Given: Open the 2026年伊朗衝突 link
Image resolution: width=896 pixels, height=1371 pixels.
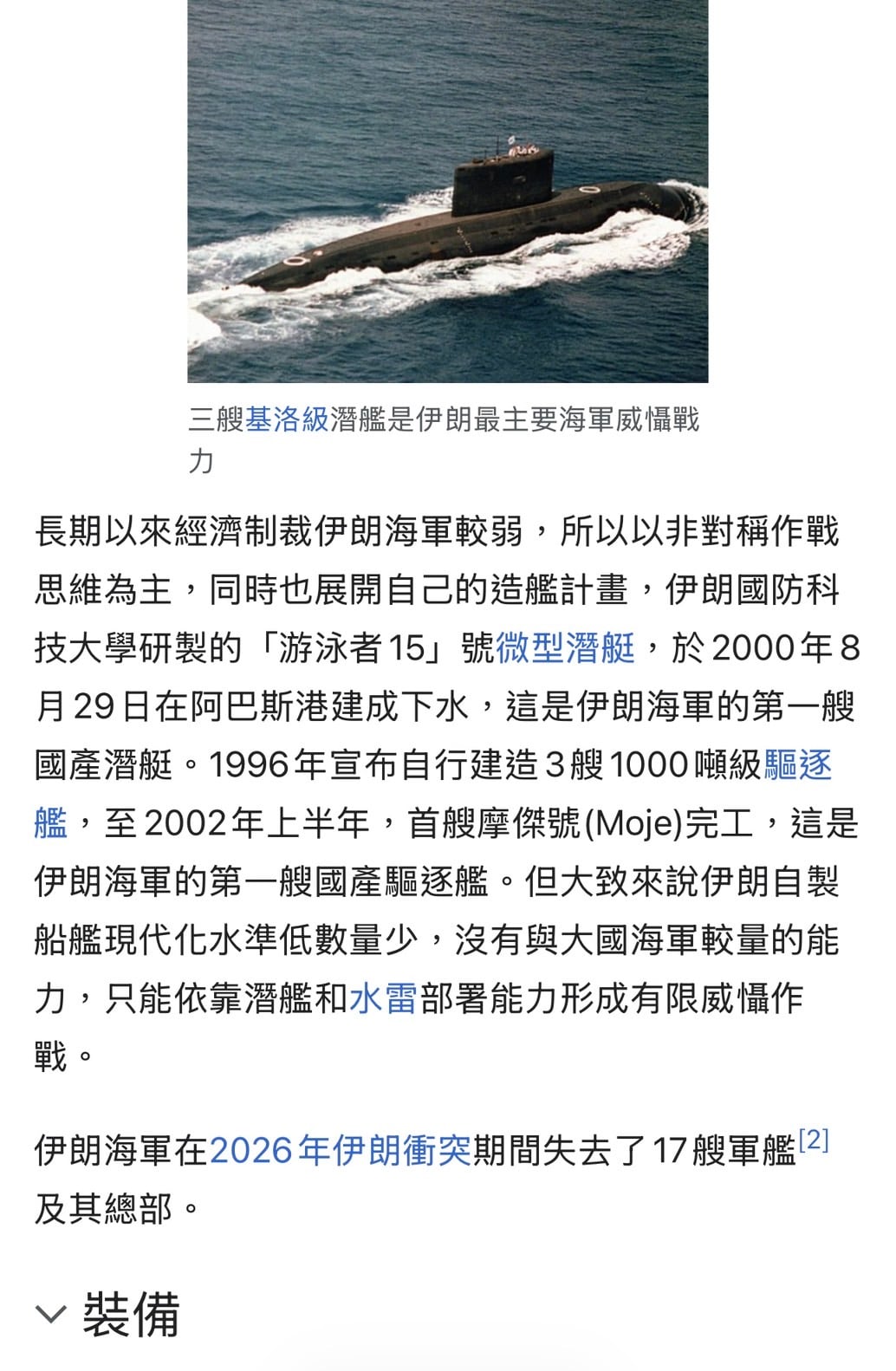Looking at the screenshot, I should 341,1152.
